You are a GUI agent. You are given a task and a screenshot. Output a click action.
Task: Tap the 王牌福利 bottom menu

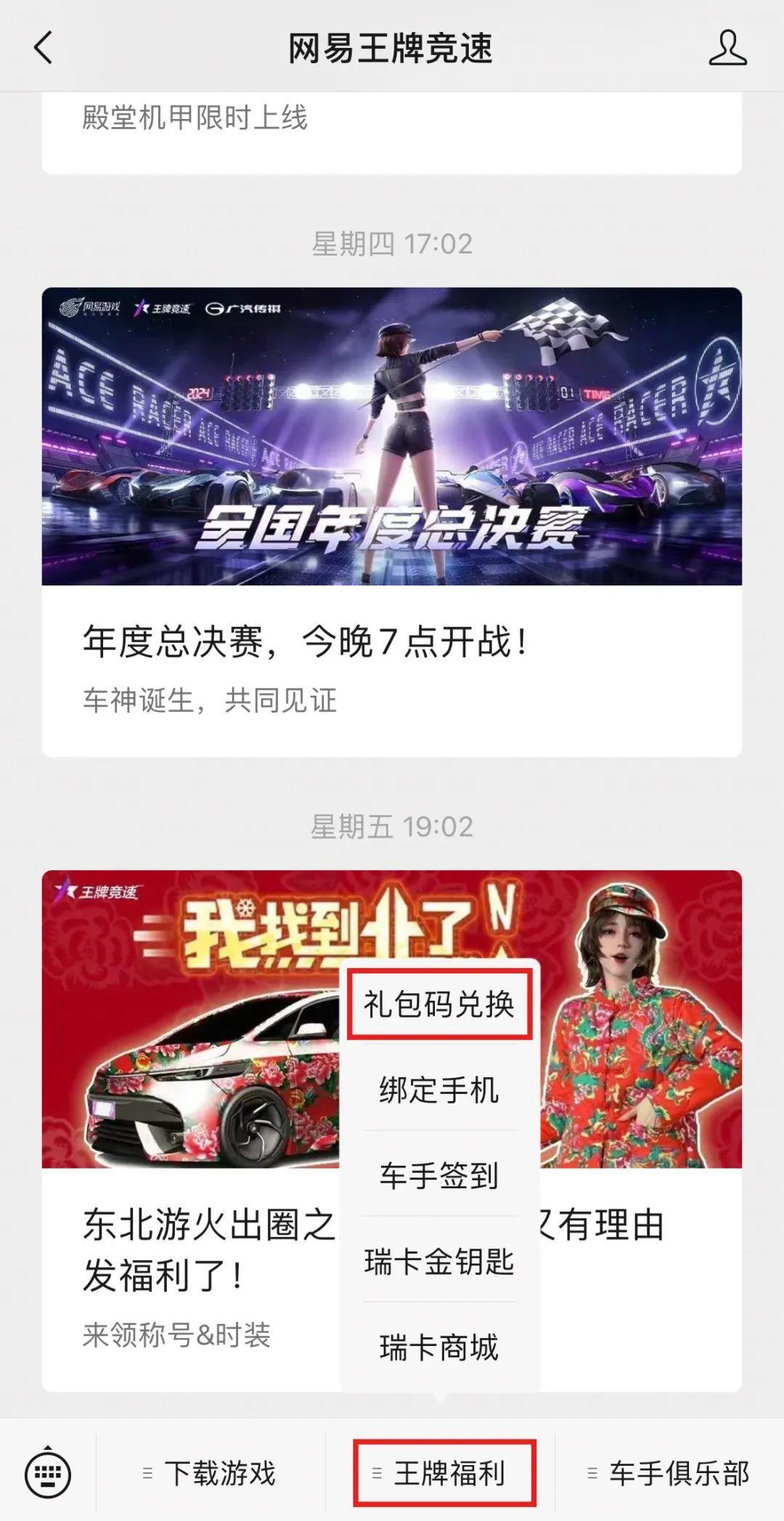pyautogui.click(x=444, y=1473)
